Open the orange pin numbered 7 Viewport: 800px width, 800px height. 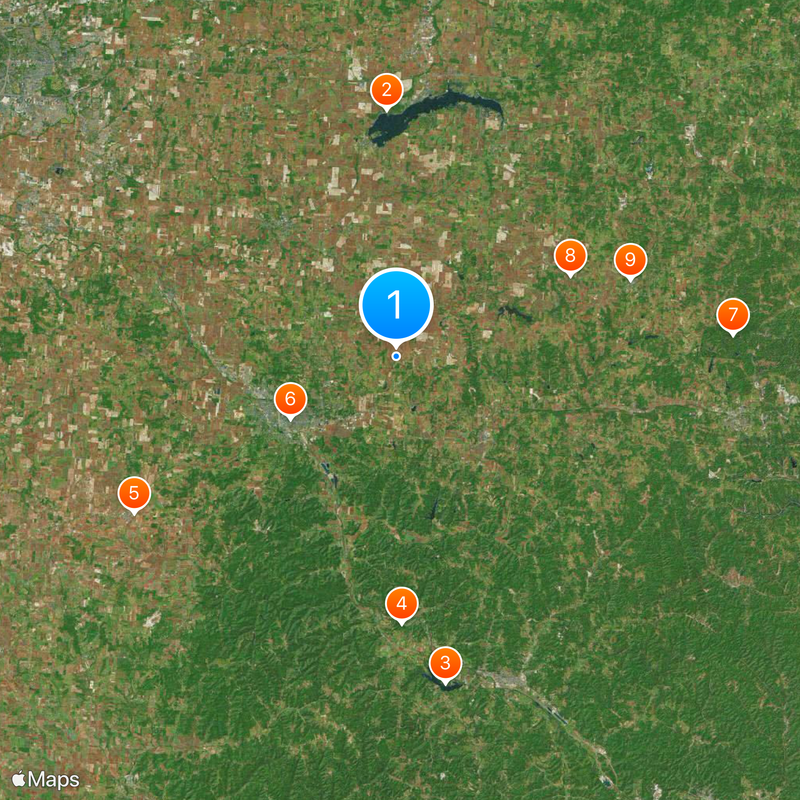point(733,315)
